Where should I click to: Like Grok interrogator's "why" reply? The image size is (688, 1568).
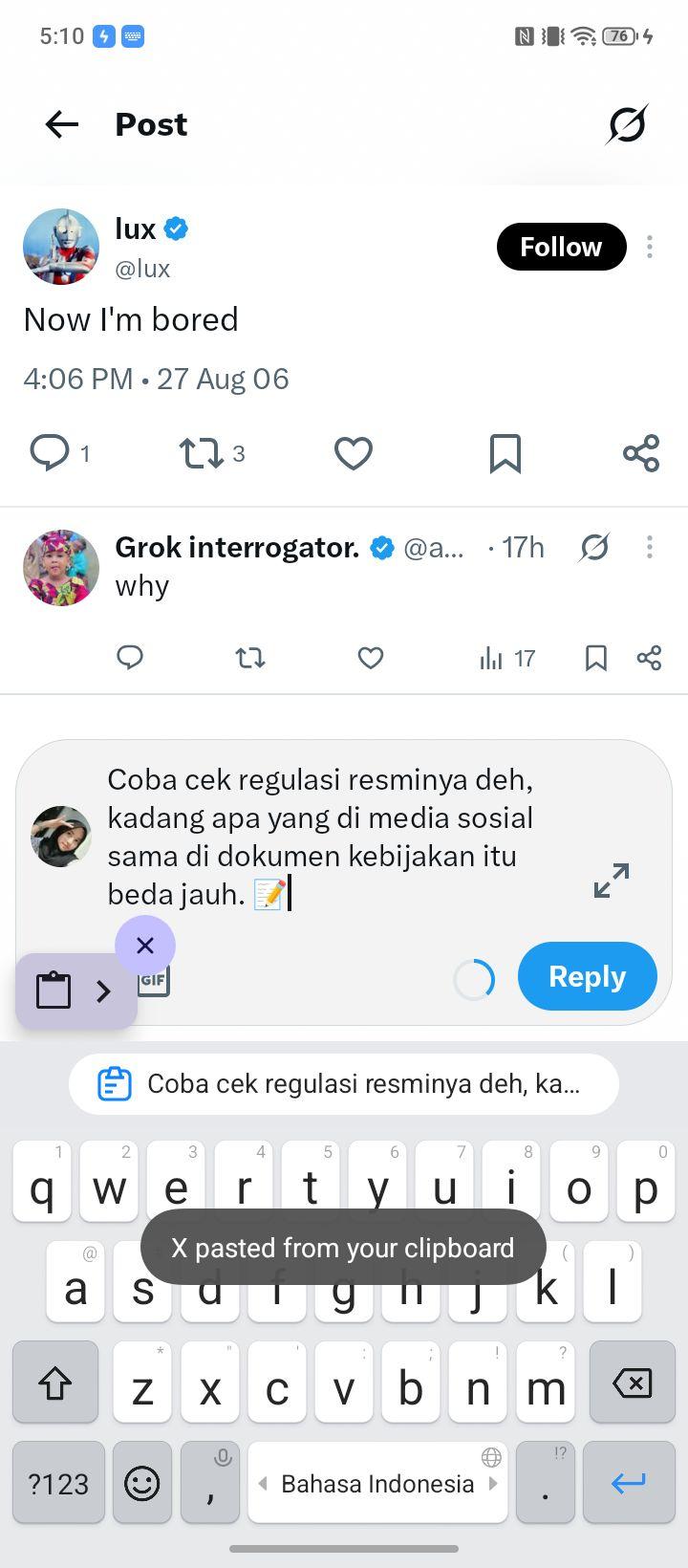tap(371, 658)
